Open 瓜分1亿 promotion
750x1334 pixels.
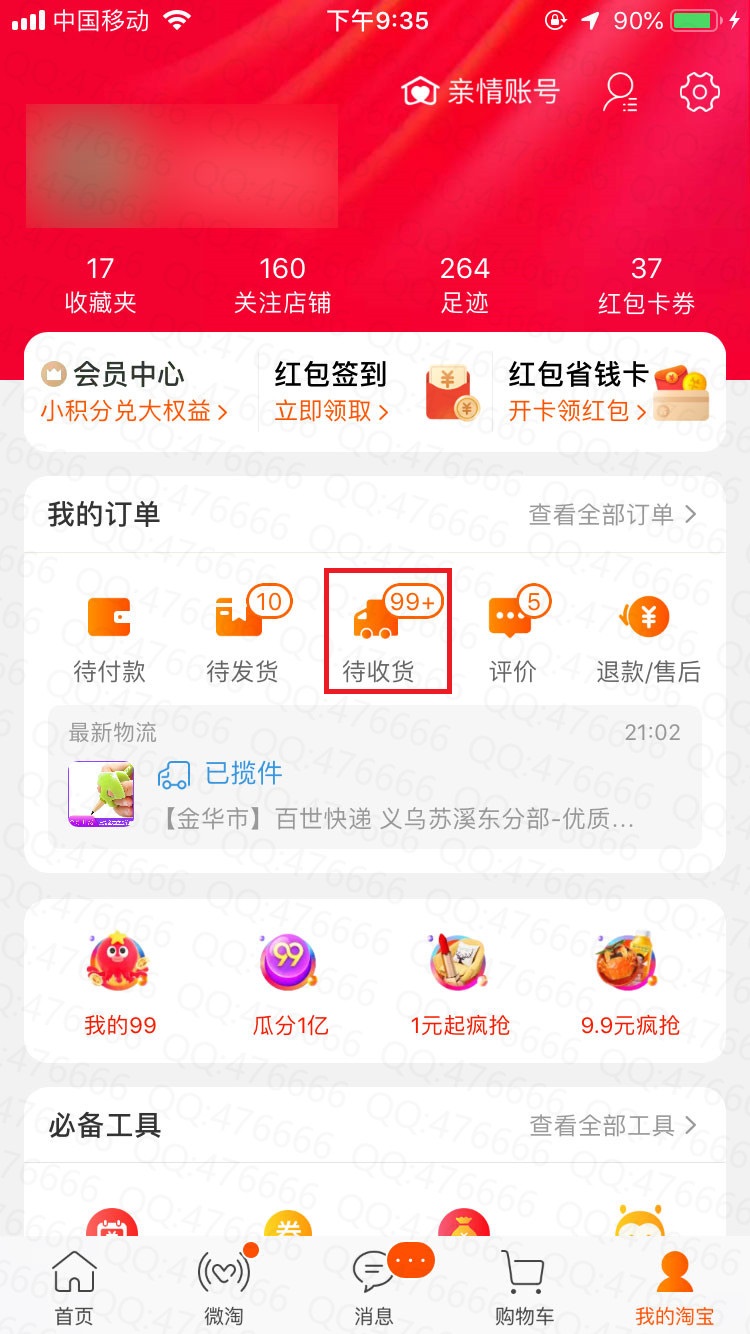290,985
